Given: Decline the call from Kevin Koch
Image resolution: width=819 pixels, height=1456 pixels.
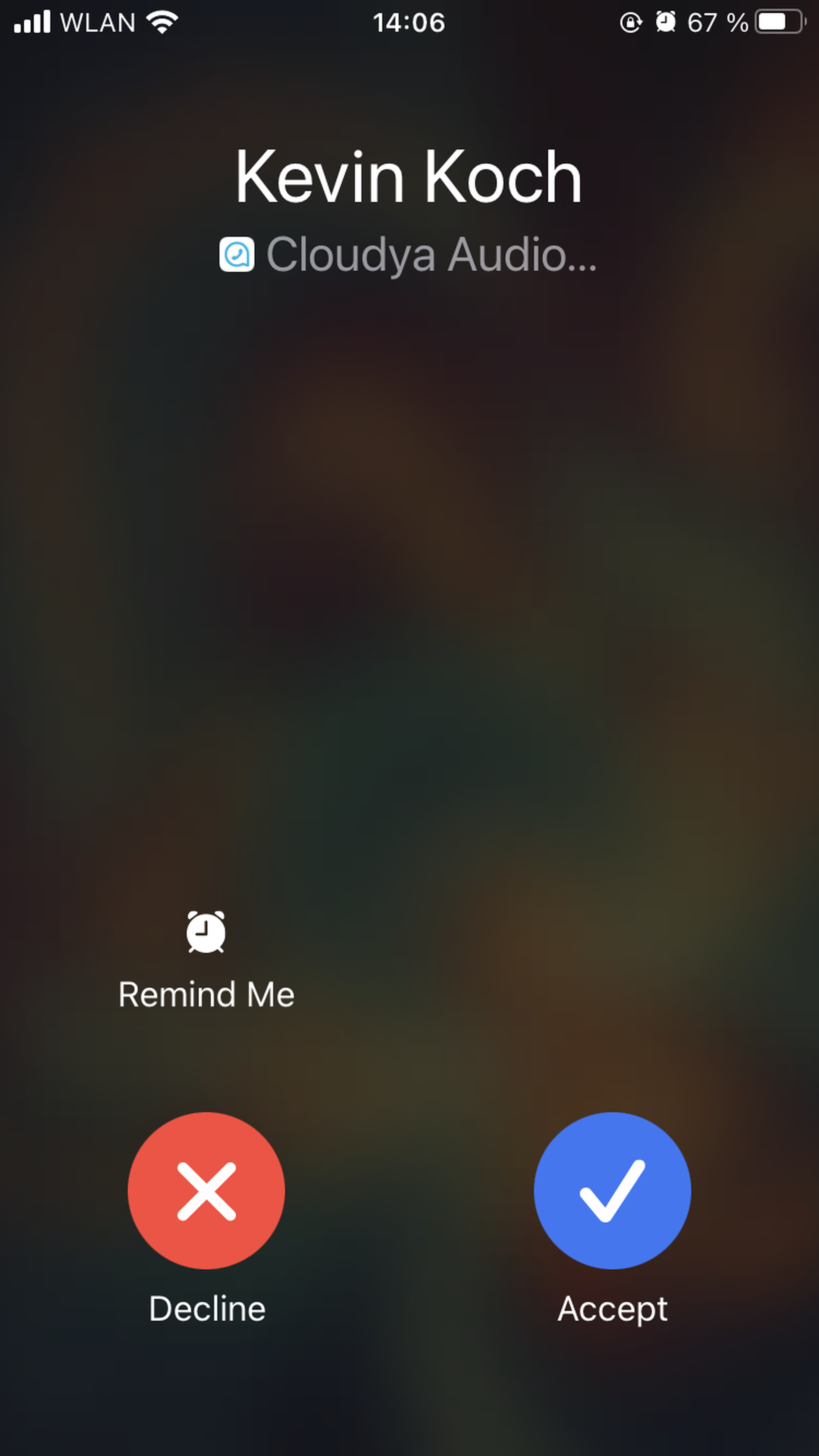Looking at the screenshot, I should 206,1191.
